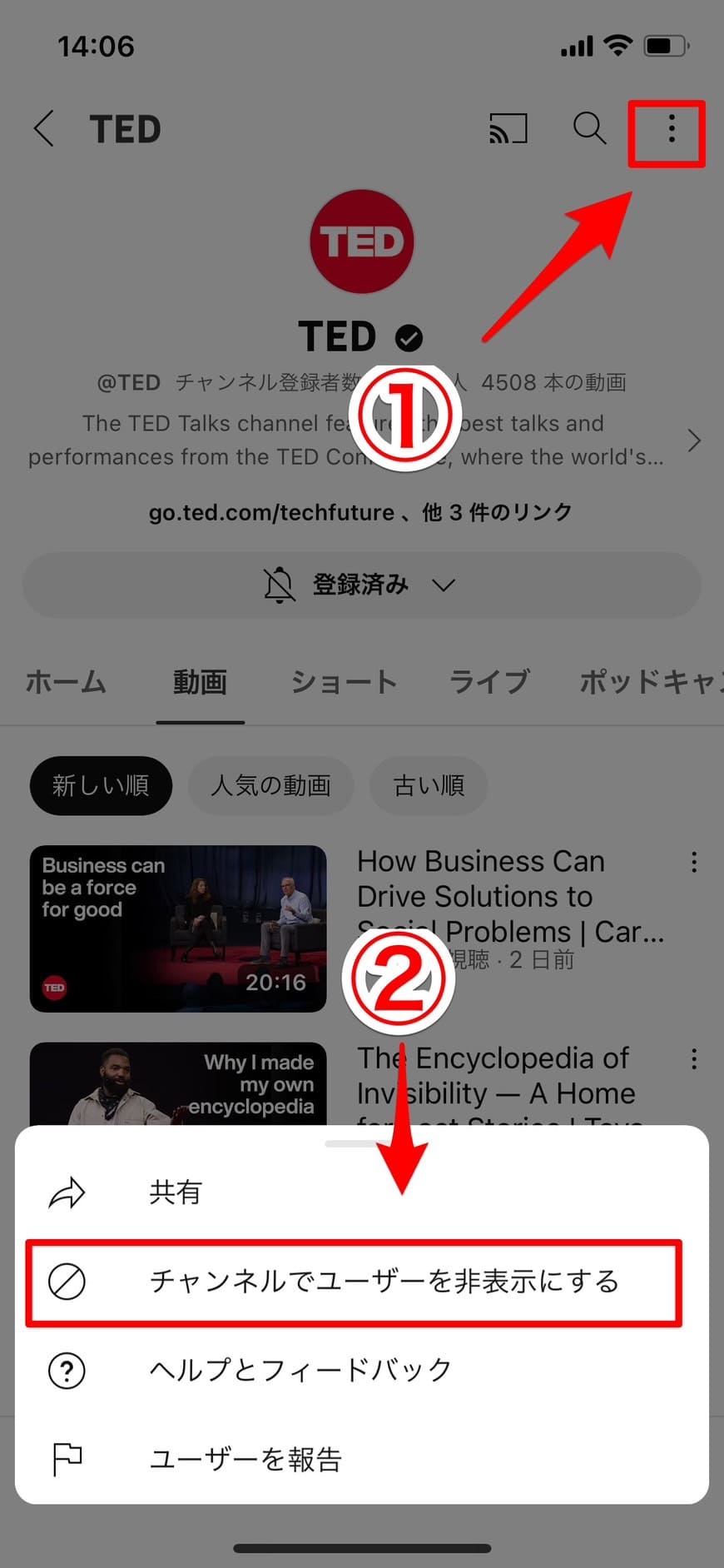Open options for Encyclopedia of Invisibility video
The image size is (724, 1568).
click(x=693, y=1059)
